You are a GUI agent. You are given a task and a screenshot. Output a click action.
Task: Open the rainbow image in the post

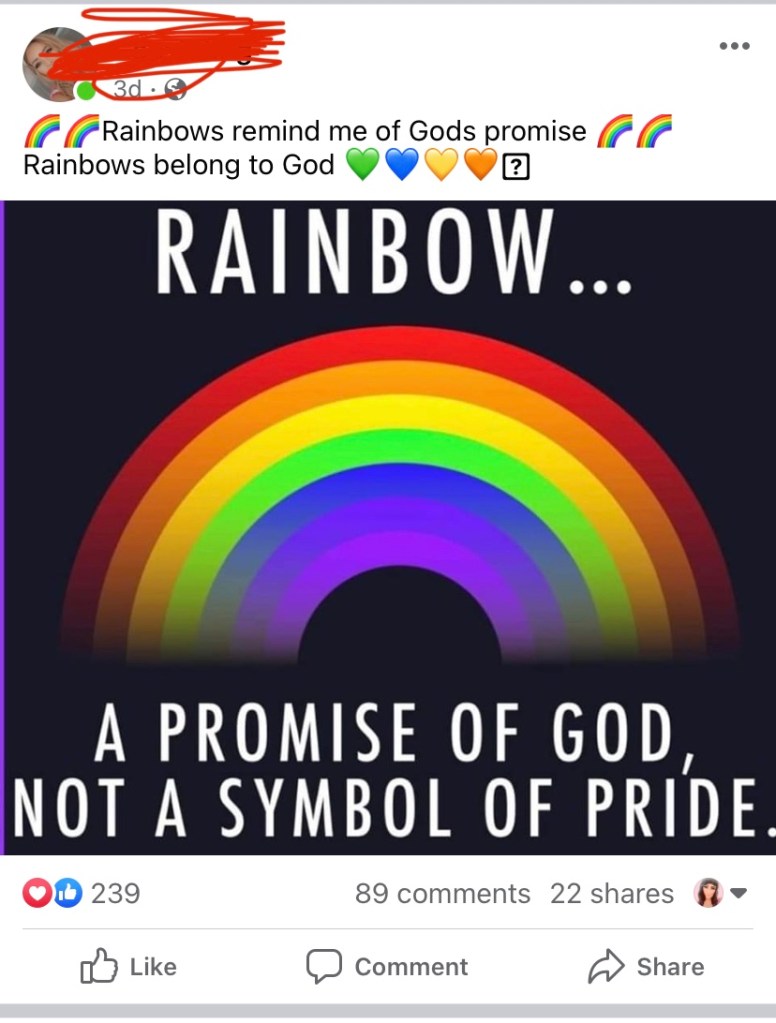pyautogui.click(x=388, y=527)
